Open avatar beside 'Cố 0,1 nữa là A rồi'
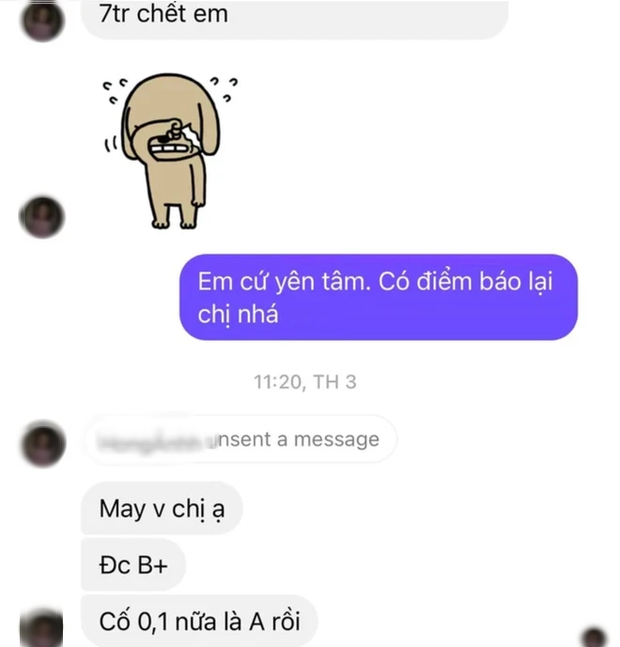 41,627
